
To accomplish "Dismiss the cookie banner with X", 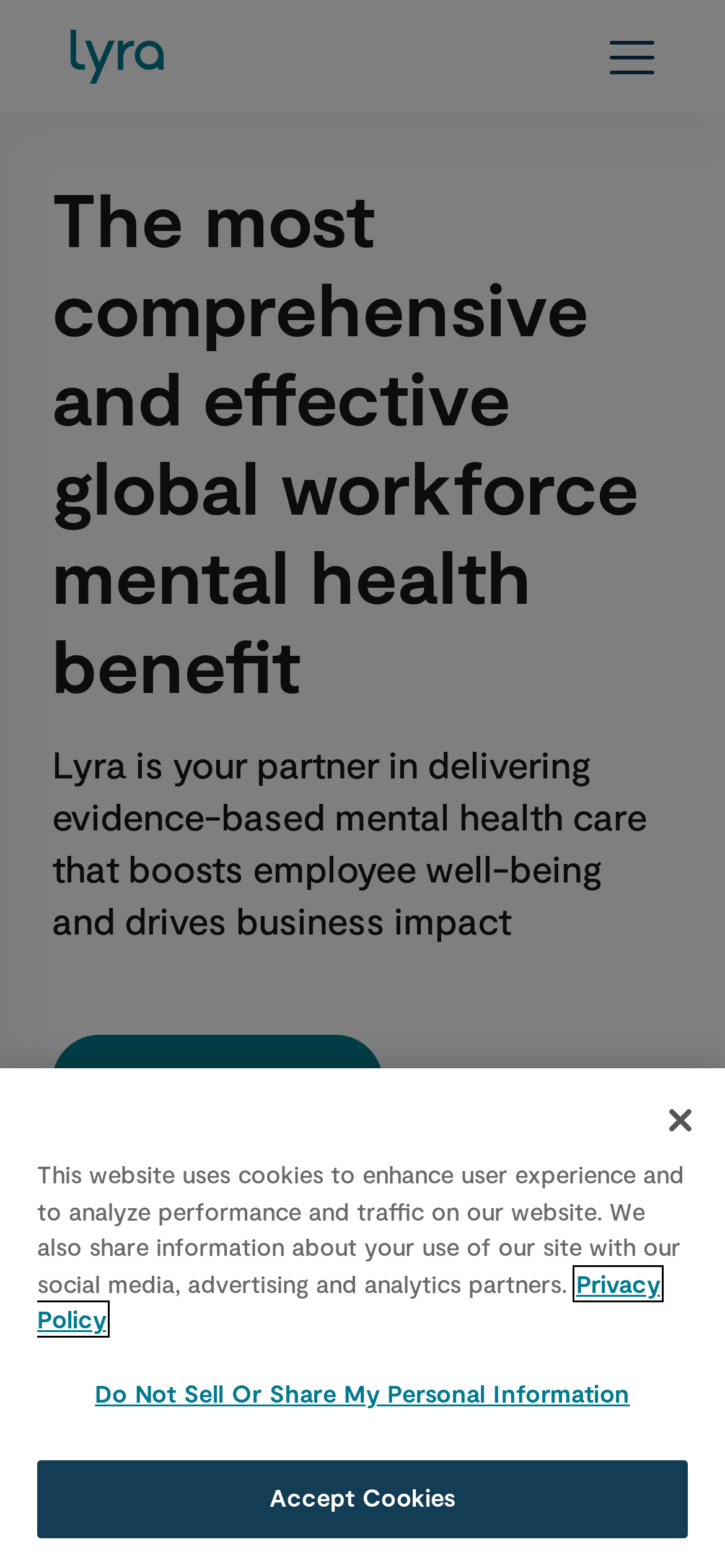I will coord(680,1120).
